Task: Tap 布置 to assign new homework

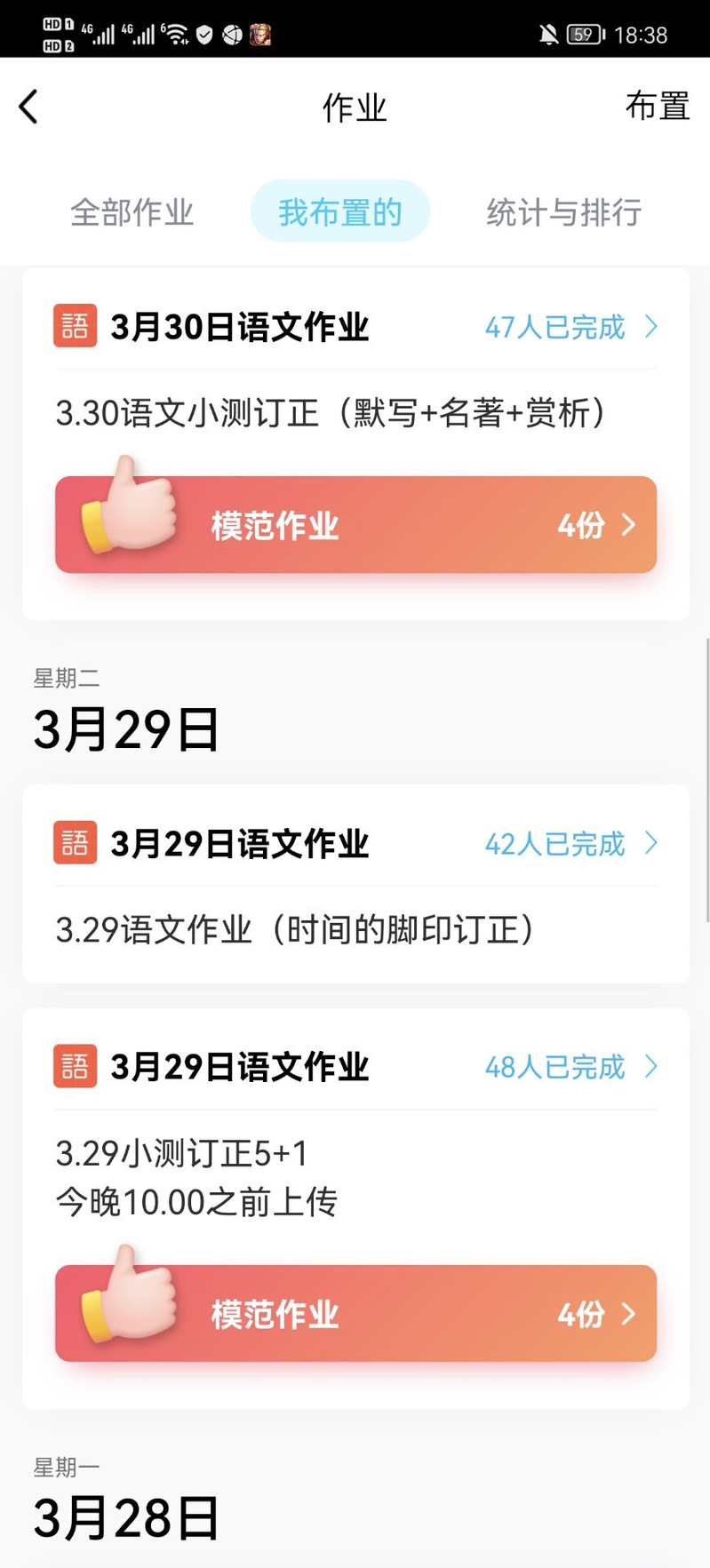Action: click(657, 107)
